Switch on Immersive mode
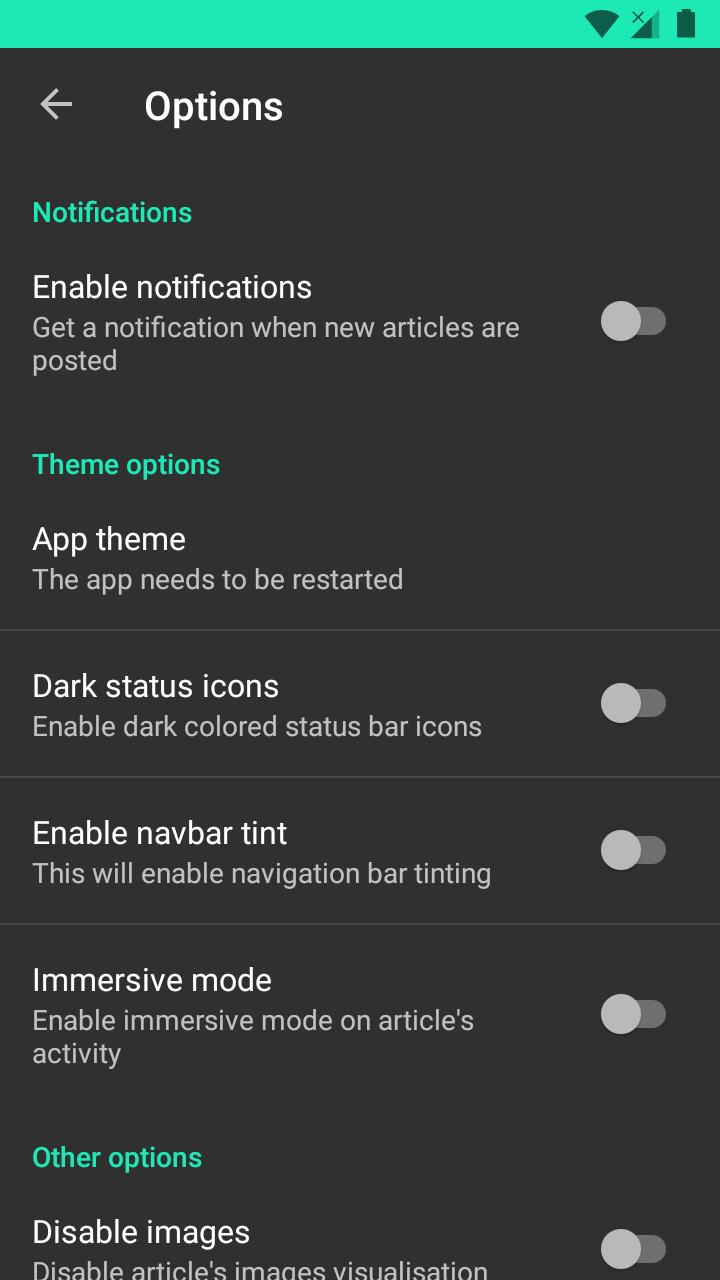The width and height of the screenshot is (720, 1280). 632,1014
